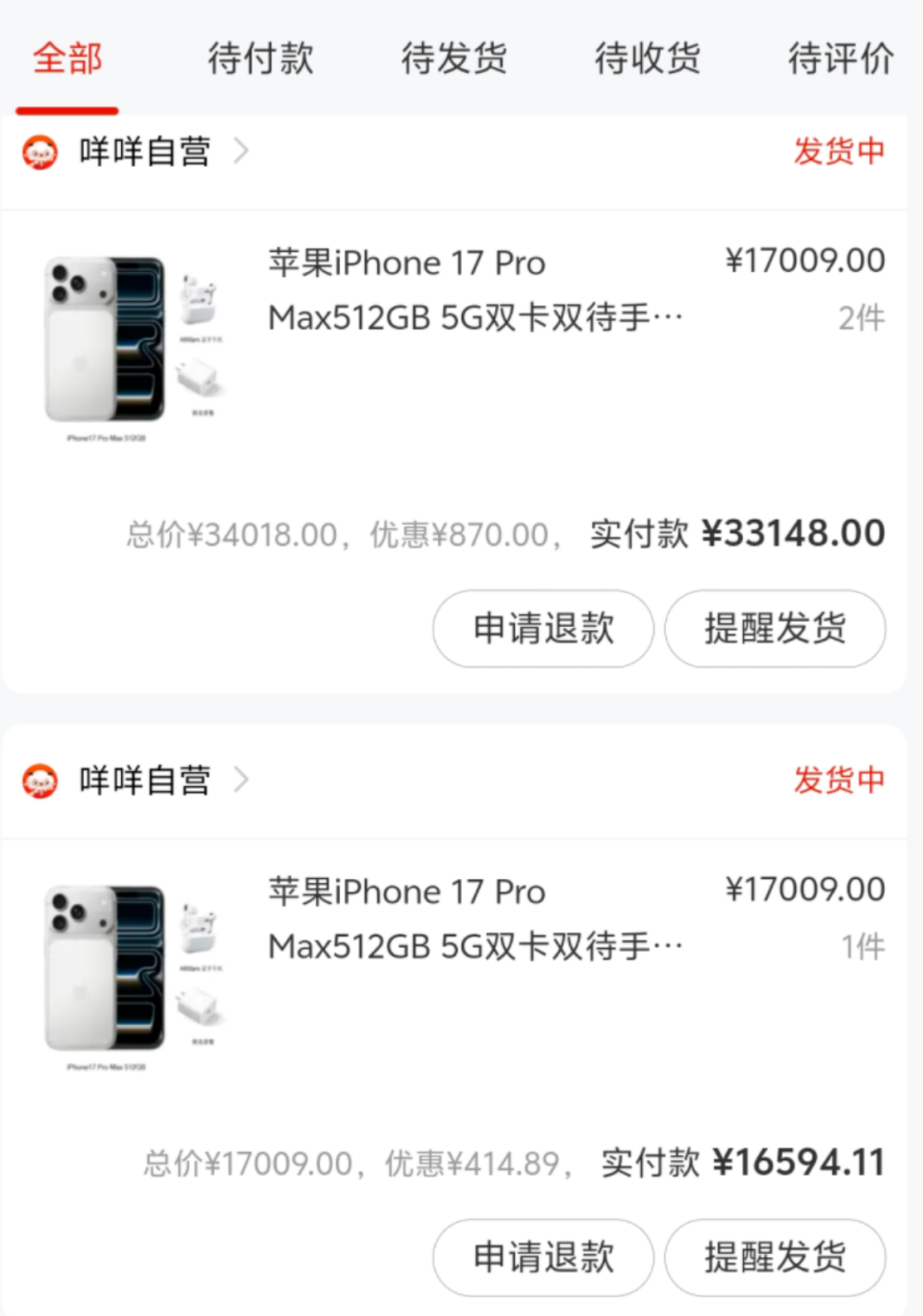Open 咩咩自营 store on the ¥33148.00 order

click(x=144, y=152)
